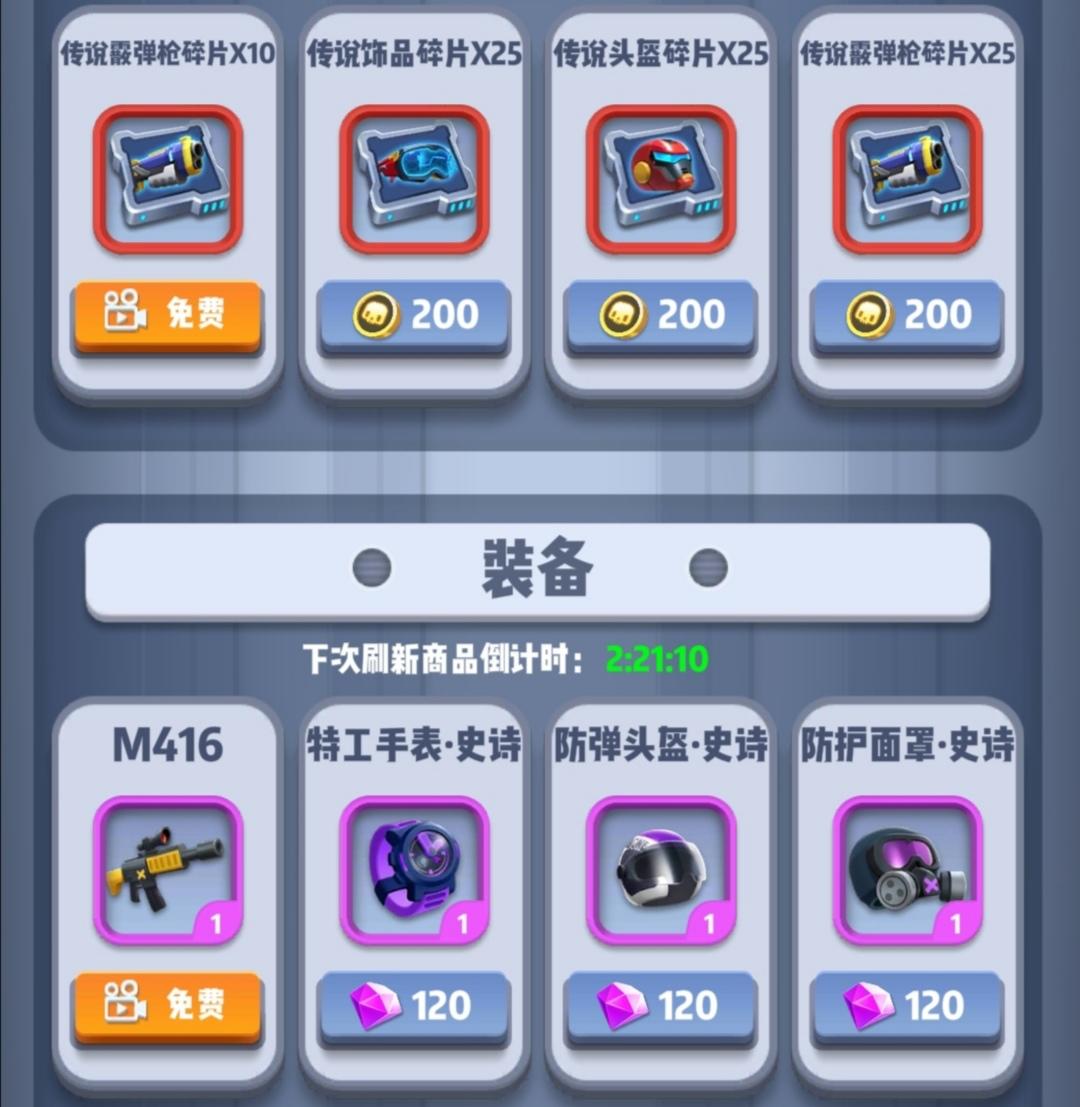1080x1107 pixels.
Task: Buy 防护面罩·史诗 for 120 gems
Action: pyautogui.click(x=907, y=1005)
